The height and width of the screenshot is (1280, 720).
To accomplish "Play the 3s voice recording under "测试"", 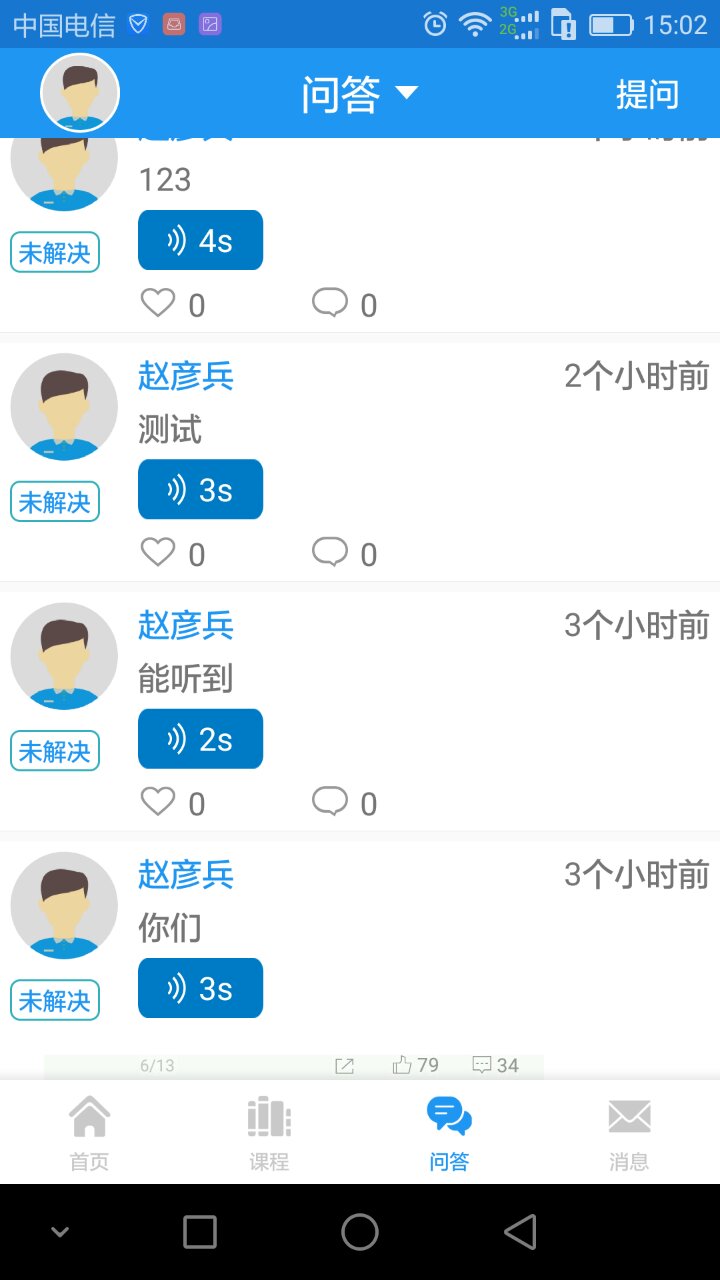I will 200,489.
